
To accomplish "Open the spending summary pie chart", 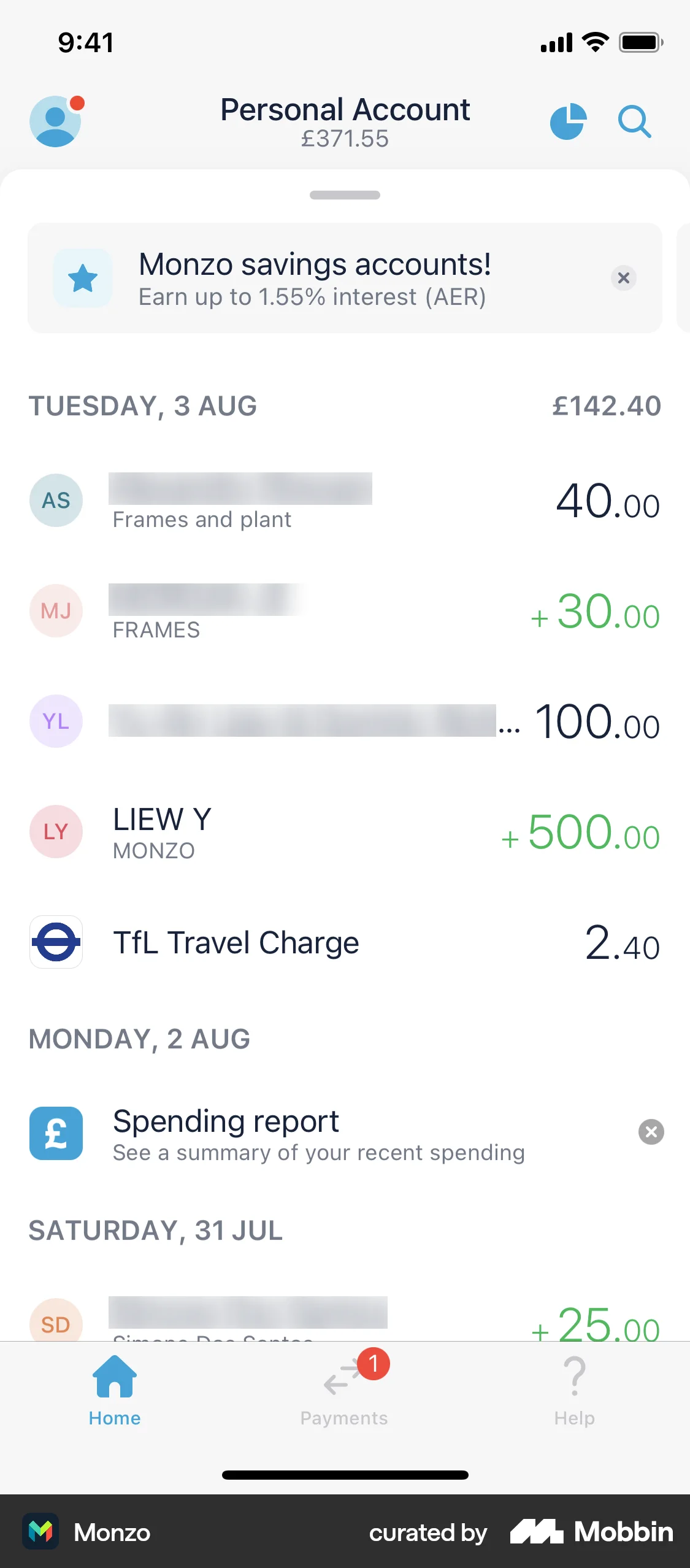I will [x=568, y=121].
